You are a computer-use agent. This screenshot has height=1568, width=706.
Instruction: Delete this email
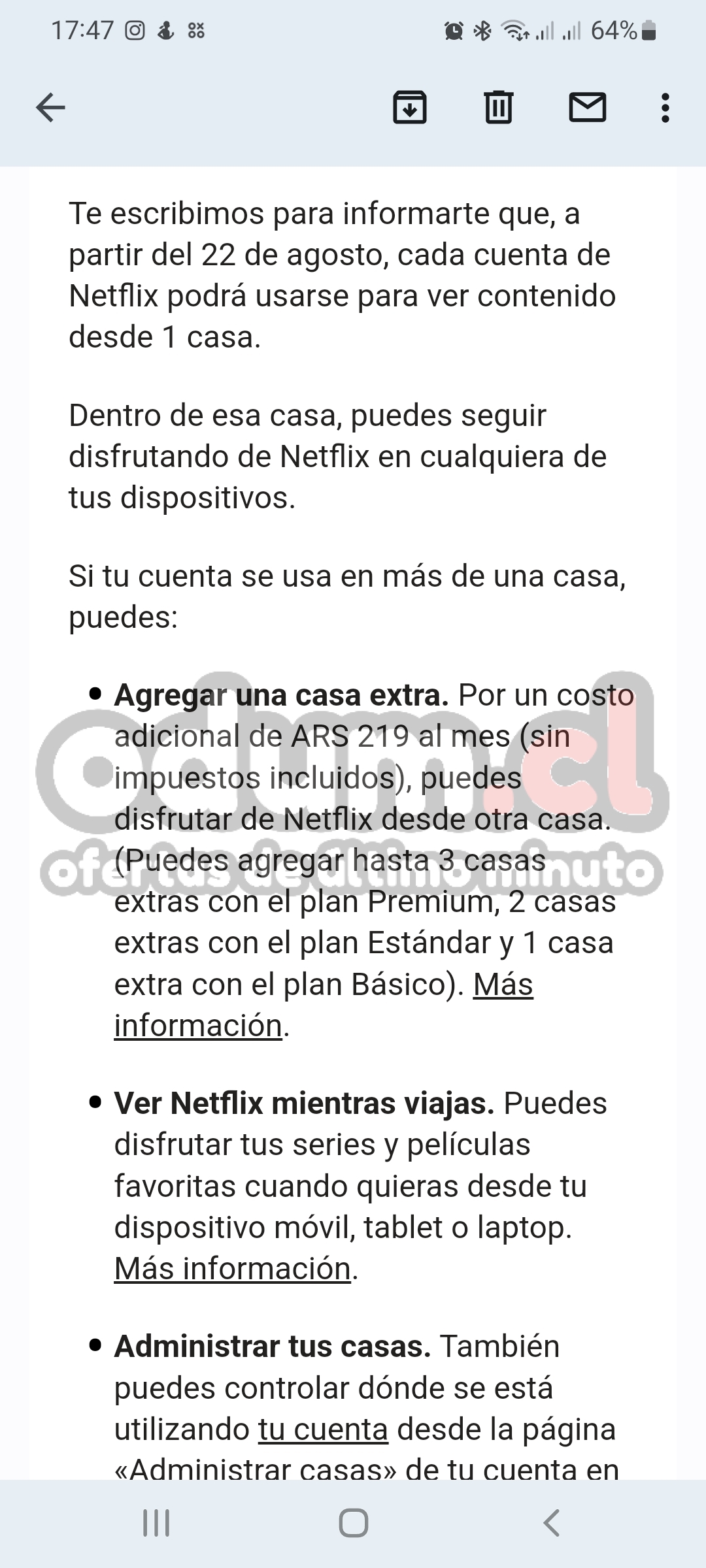tap(499, 108)
